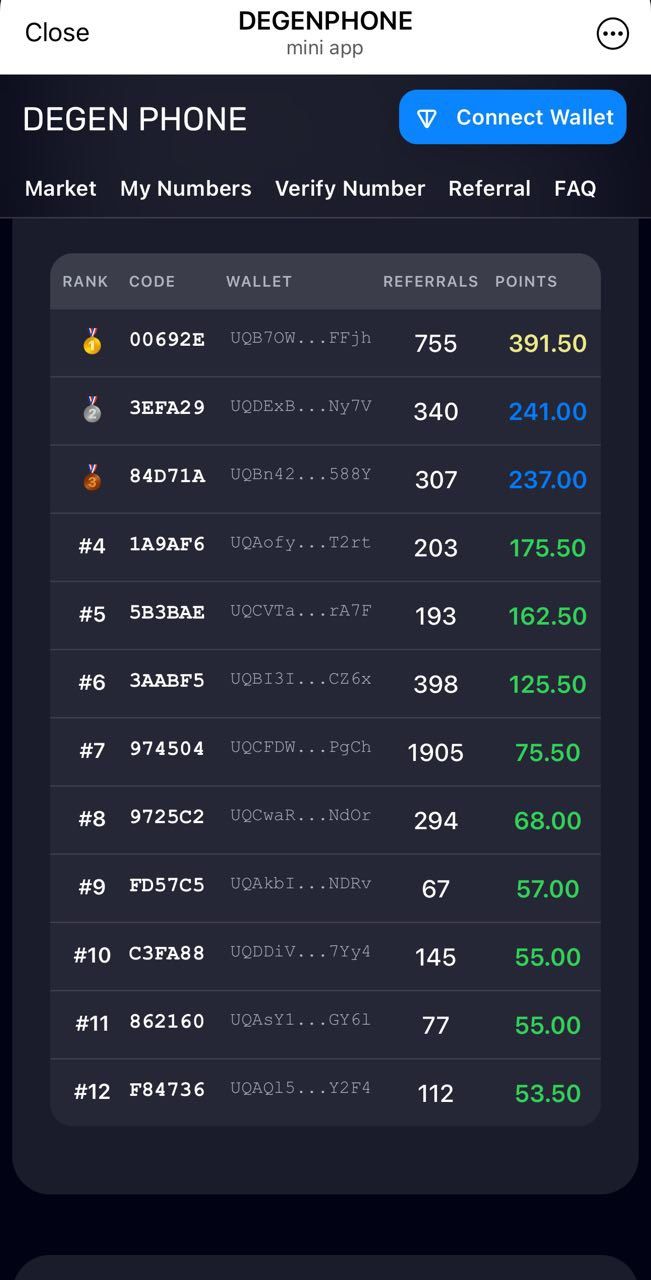651x1280 pixels.
Task: Close the DEGENPHONE mini app
Action: pyautogui.click(x=57, y=33)
